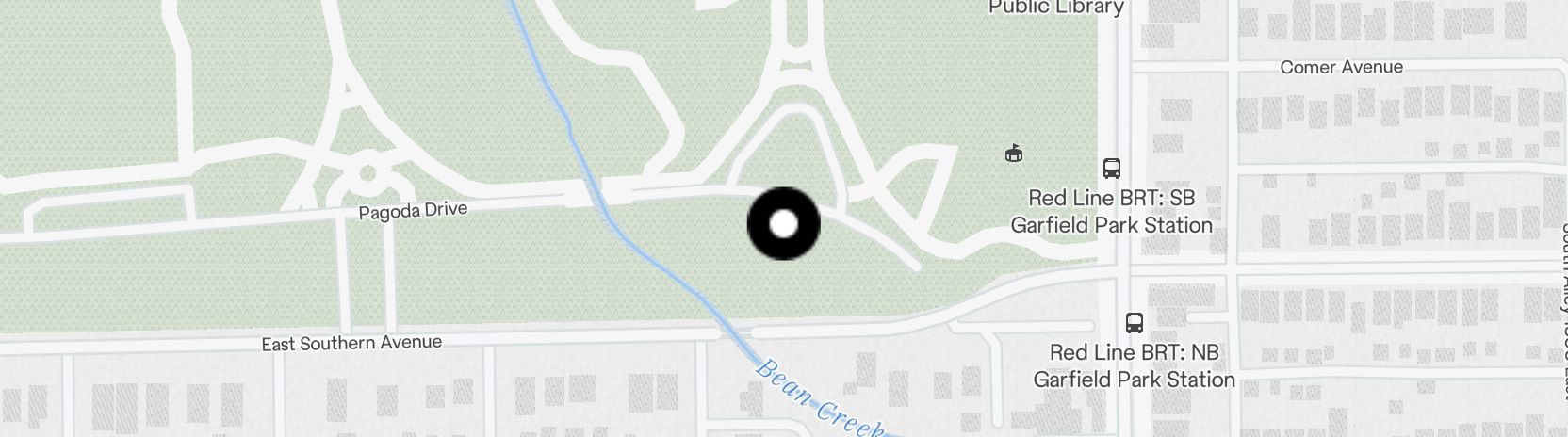1568x437 pixels.
Task: Tap the black circular location marker
Action: point(783,224)
